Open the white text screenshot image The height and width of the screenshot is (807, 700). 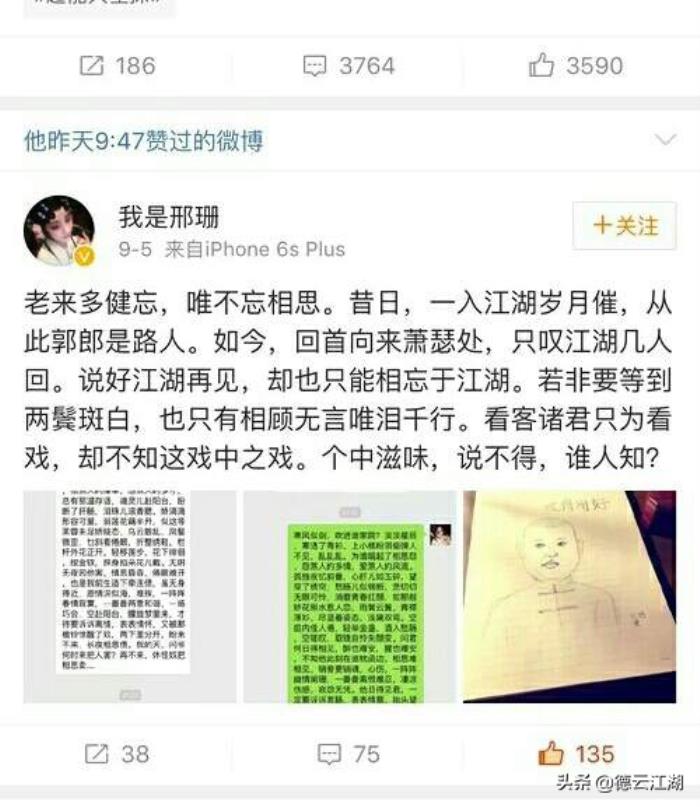tap(130, 595)
